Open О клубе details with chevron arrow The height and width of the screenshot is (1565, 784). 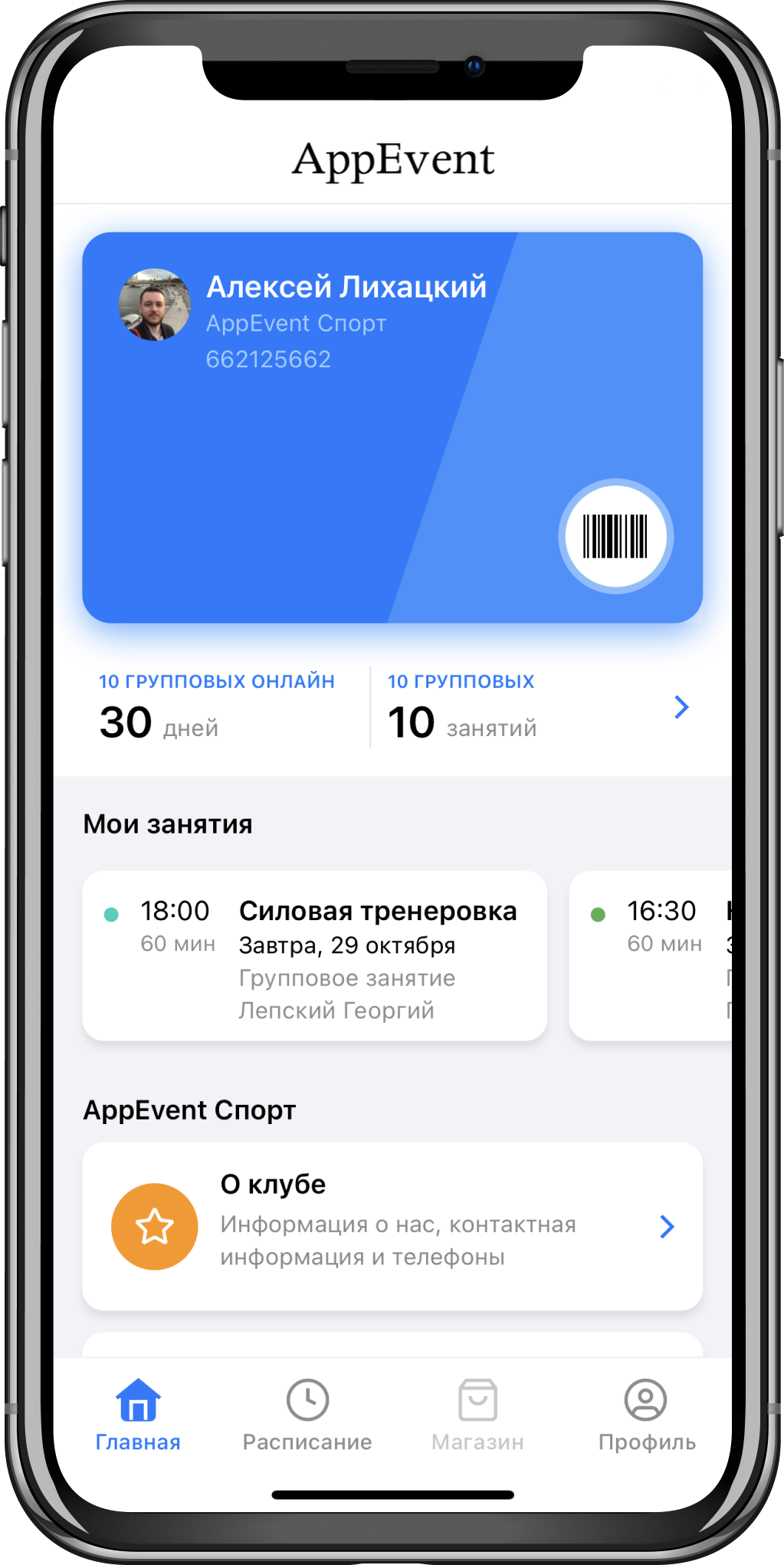click(x=667, y=1226)
